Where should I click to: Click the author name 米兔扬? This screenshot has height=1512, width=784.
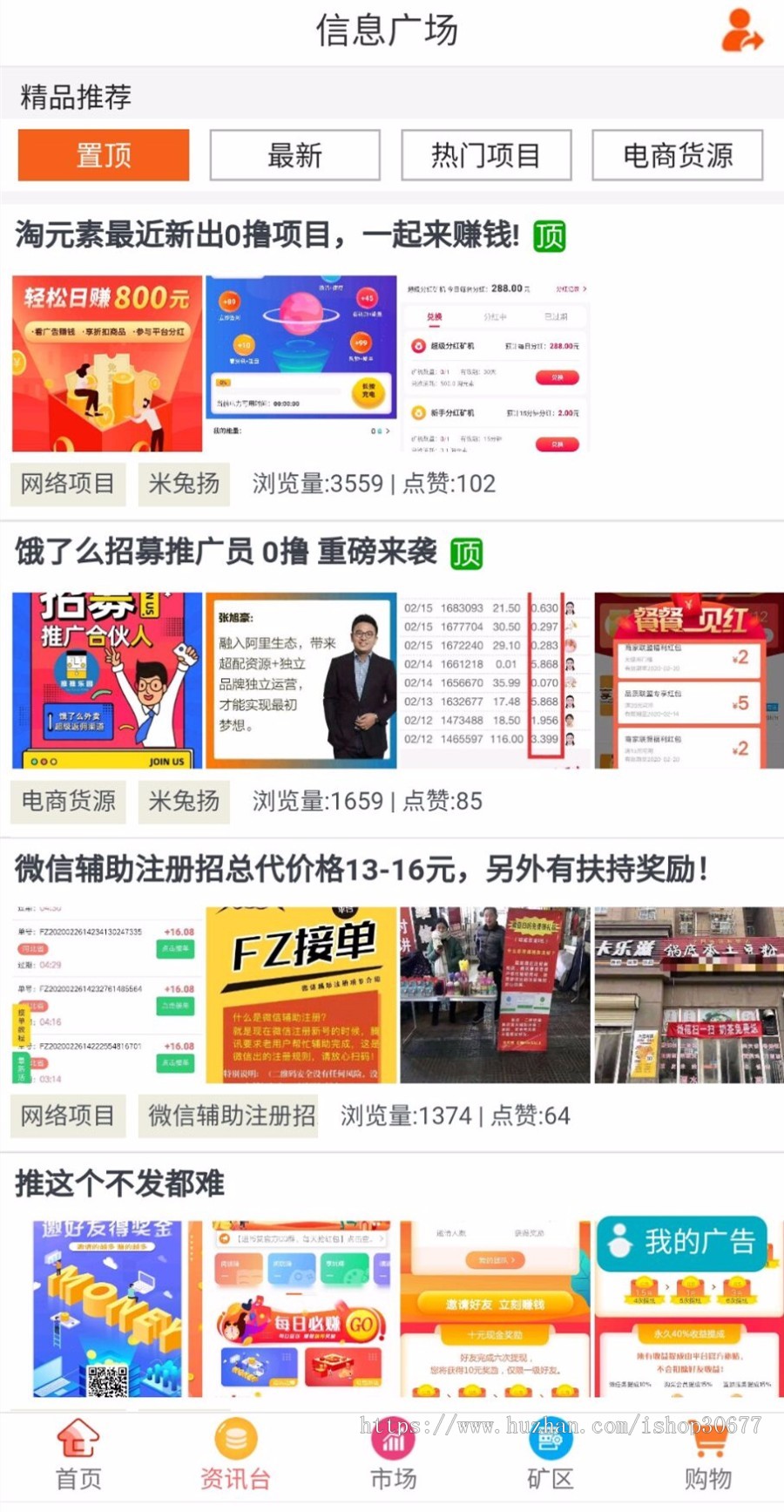pos(183,485)
